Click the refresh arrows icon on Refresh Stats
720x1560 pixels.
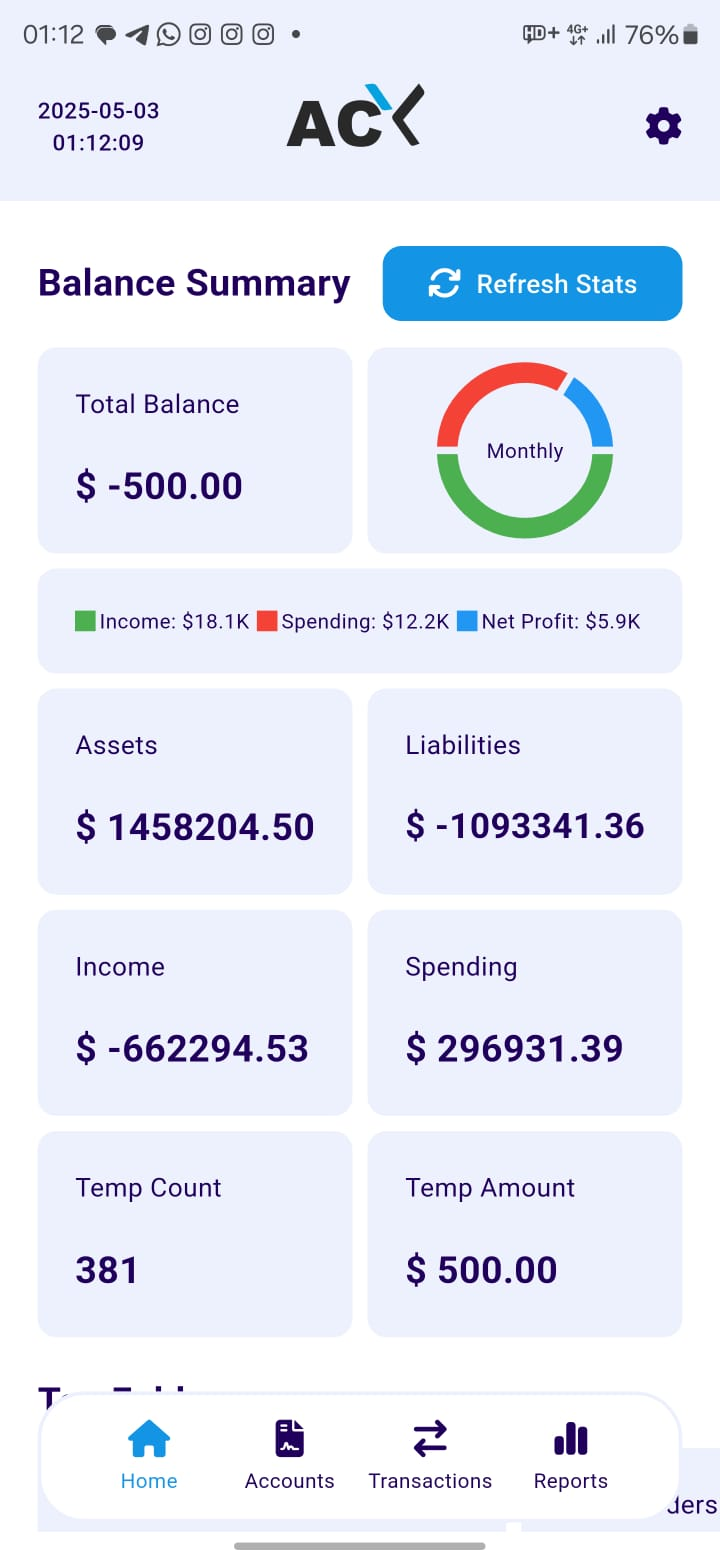(x=444, y=284)
